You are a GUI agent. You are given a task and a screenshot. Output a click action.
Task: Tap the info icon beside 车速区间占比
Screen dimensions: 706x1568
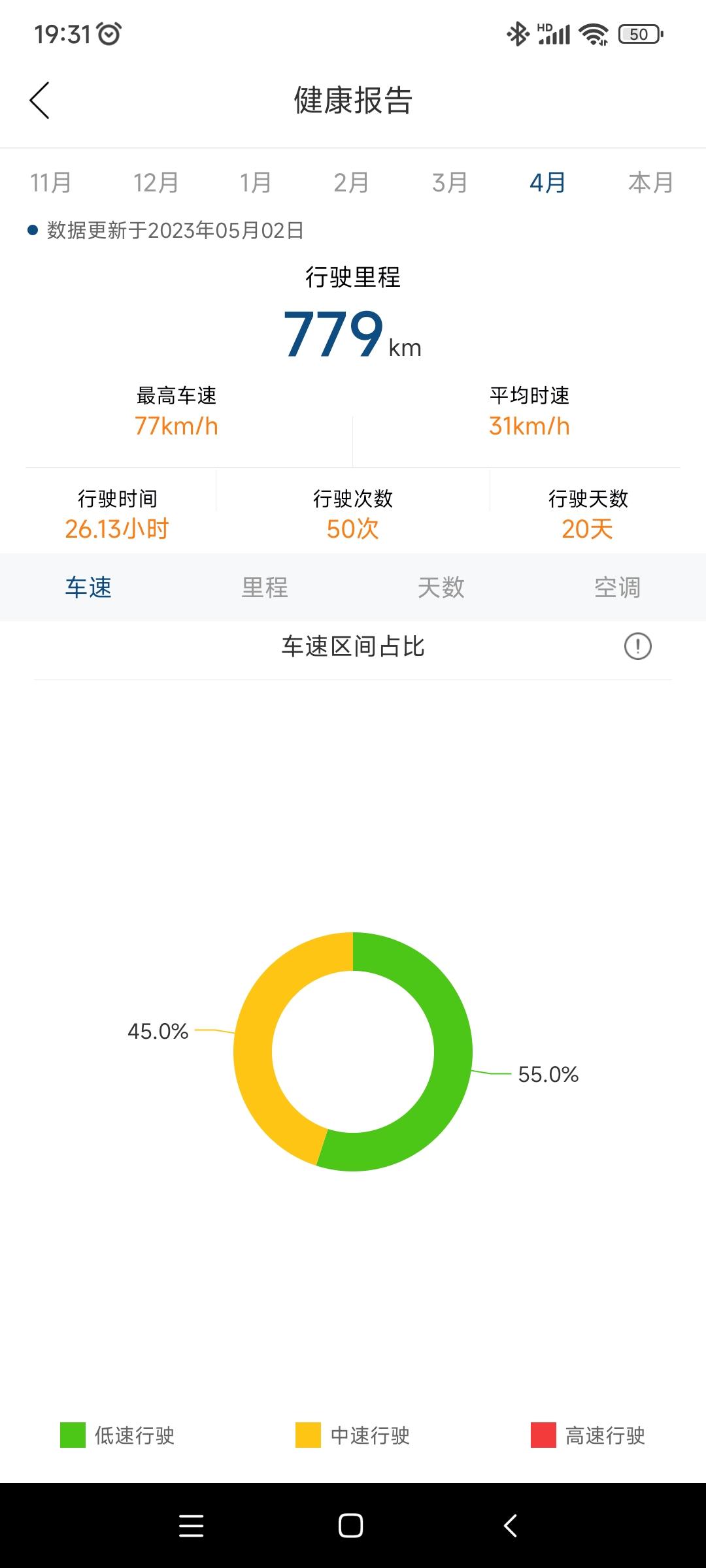click(638, 647)
